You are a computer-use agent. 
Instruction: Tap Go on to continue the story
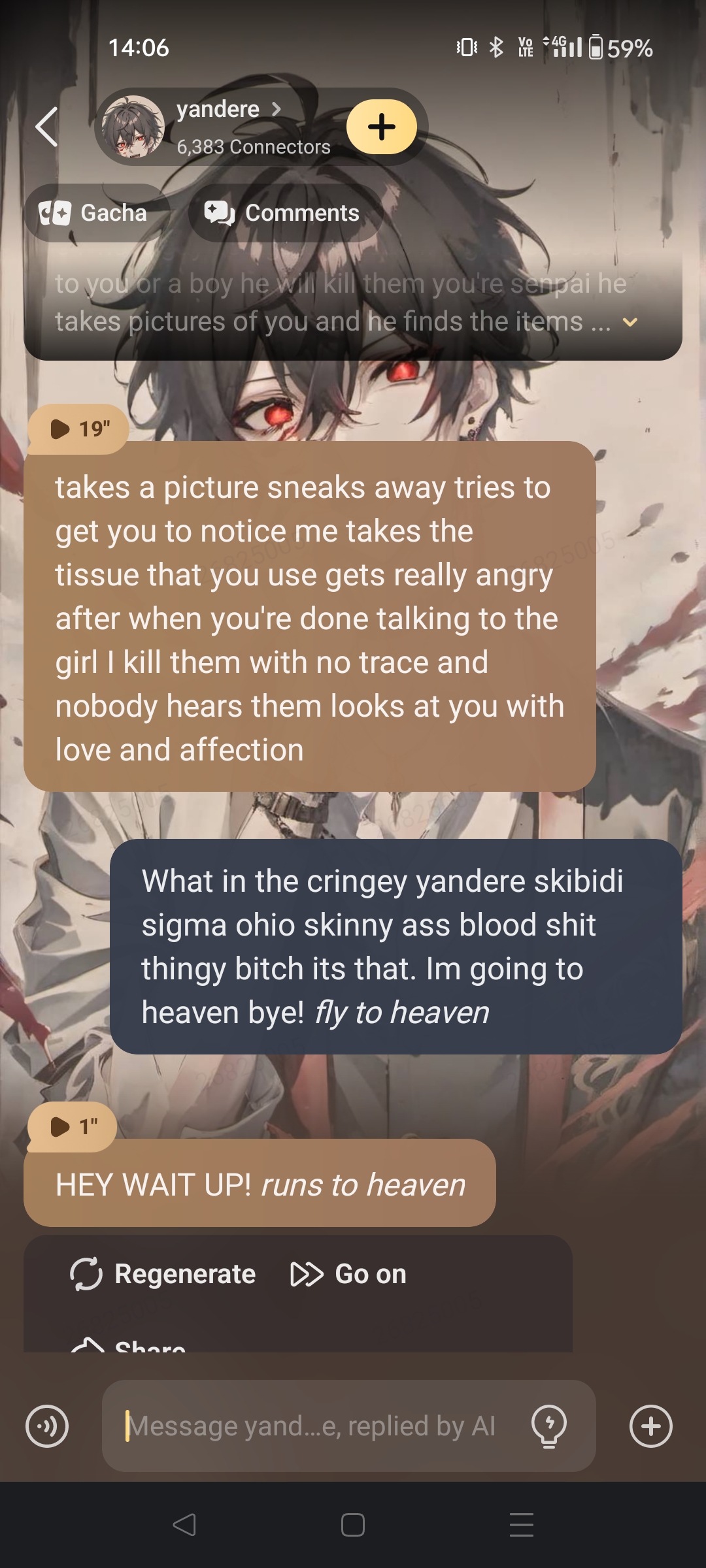[349, 1274]
